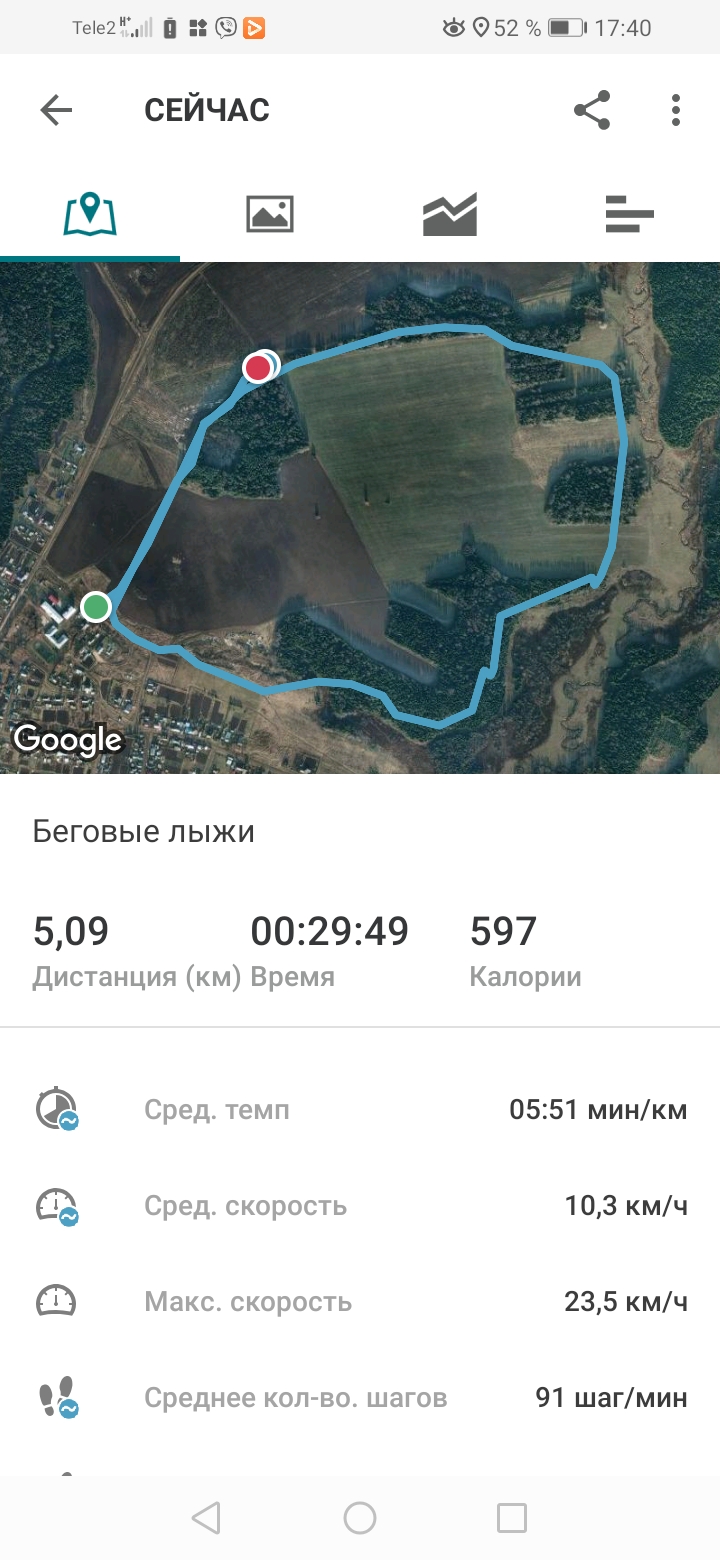Open the route map full view
This screenshot has width=720, height=1560.
click(360, 517)
